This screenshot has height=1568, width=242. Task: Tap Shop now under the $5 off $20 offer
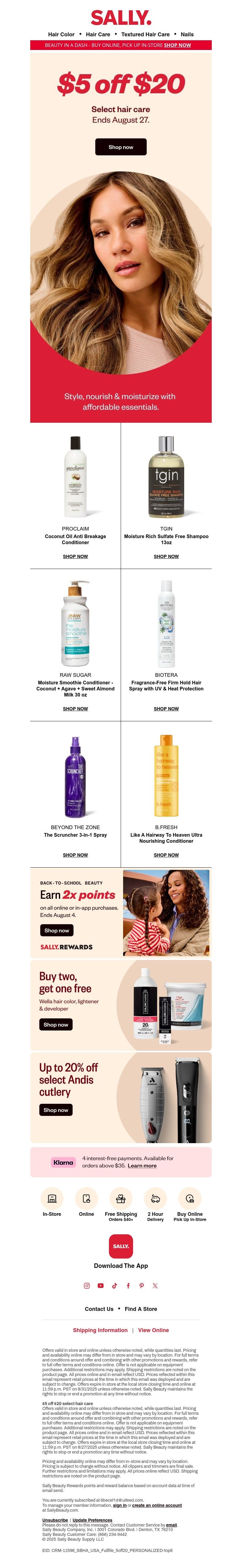click(120, 147)
